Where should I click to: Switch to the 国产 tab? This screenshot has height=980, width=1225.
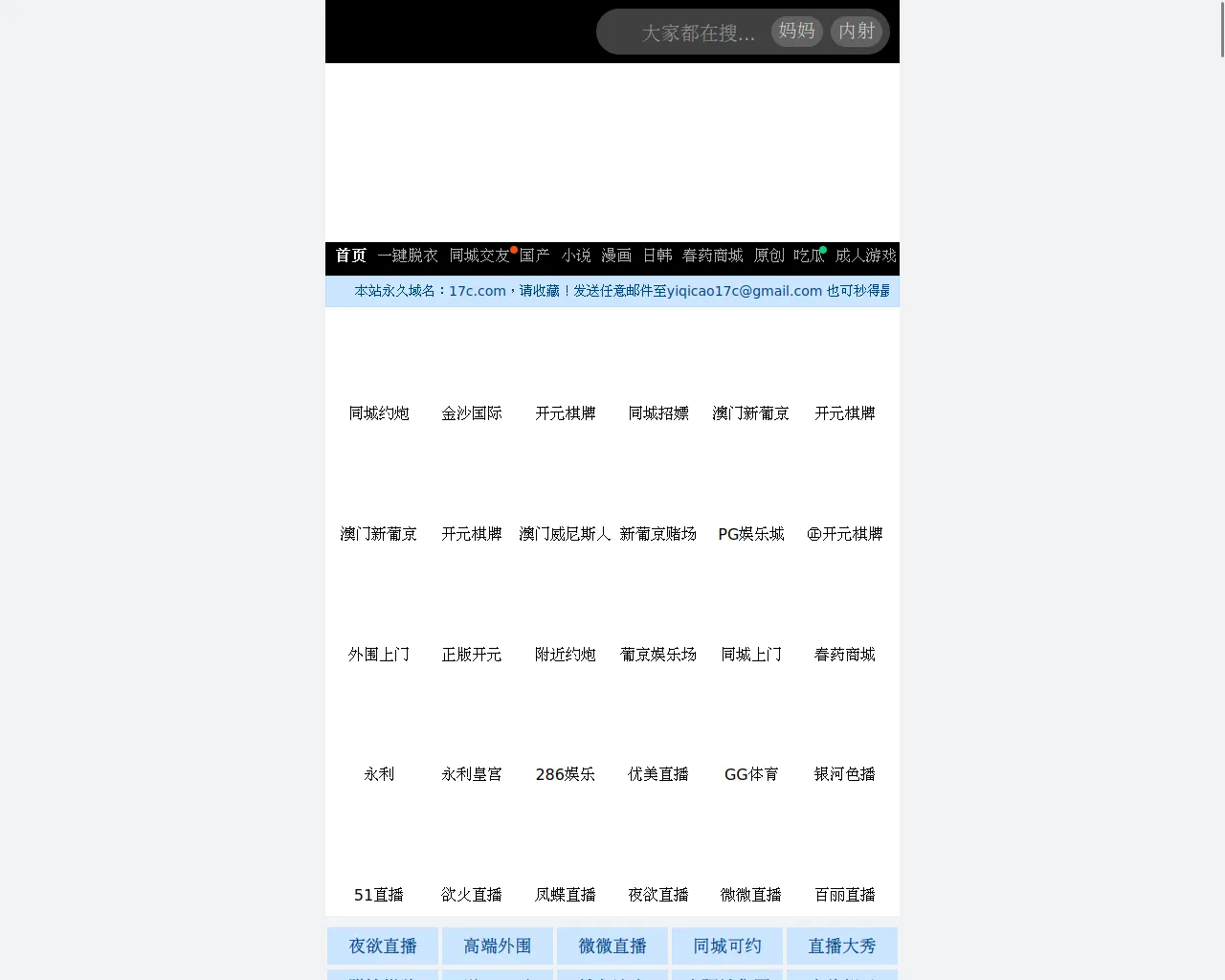(x=535, y=256)
